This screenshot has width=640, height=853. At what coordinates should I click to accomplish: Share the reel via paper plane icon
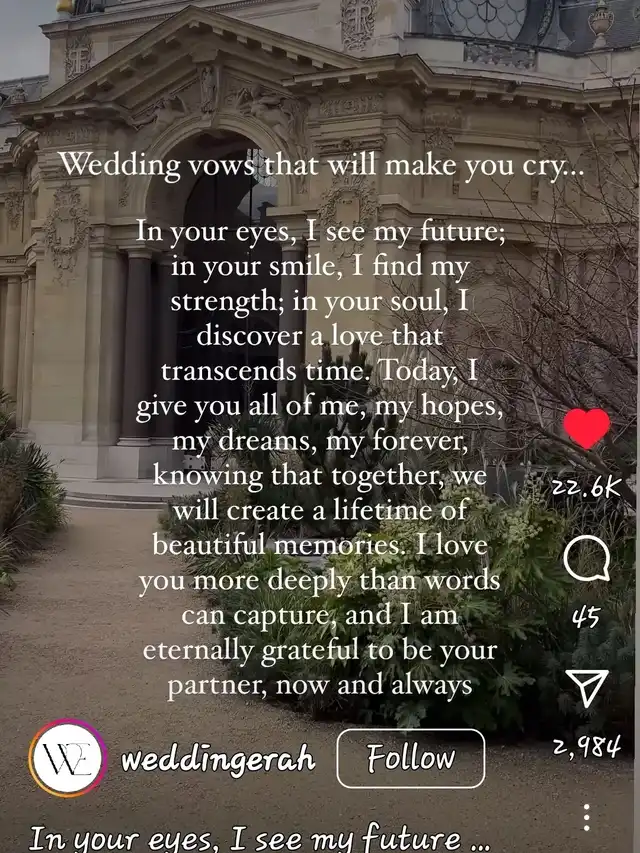point(586,688)
